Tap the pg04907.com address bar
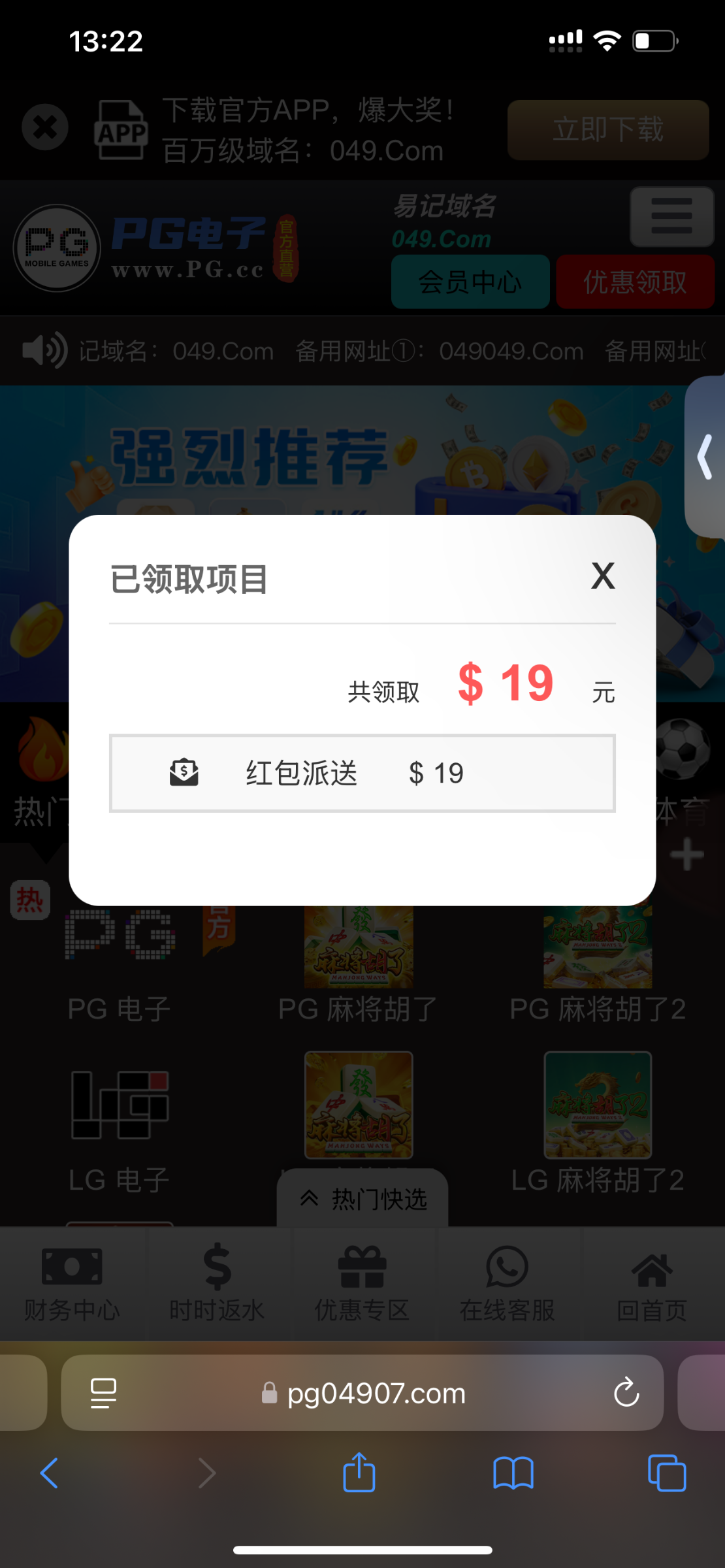Screen dimensions: 725x1568 click(x=376, y=1394)
